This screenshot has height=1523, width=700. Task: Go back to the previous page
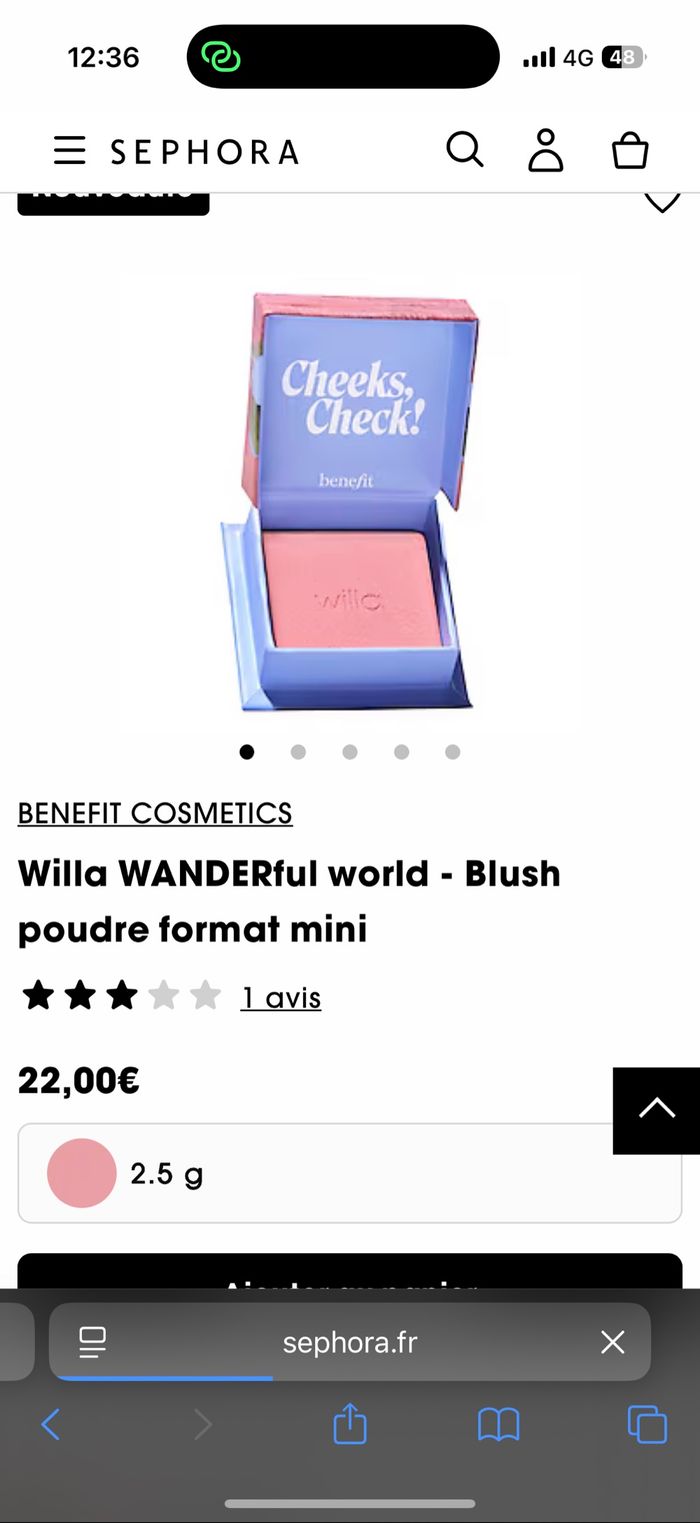coord(50,1424)
